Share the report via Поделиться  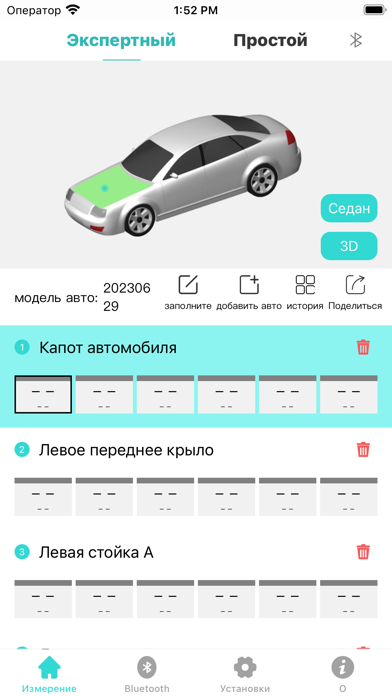pyautogui.click(x=355, y=293)
